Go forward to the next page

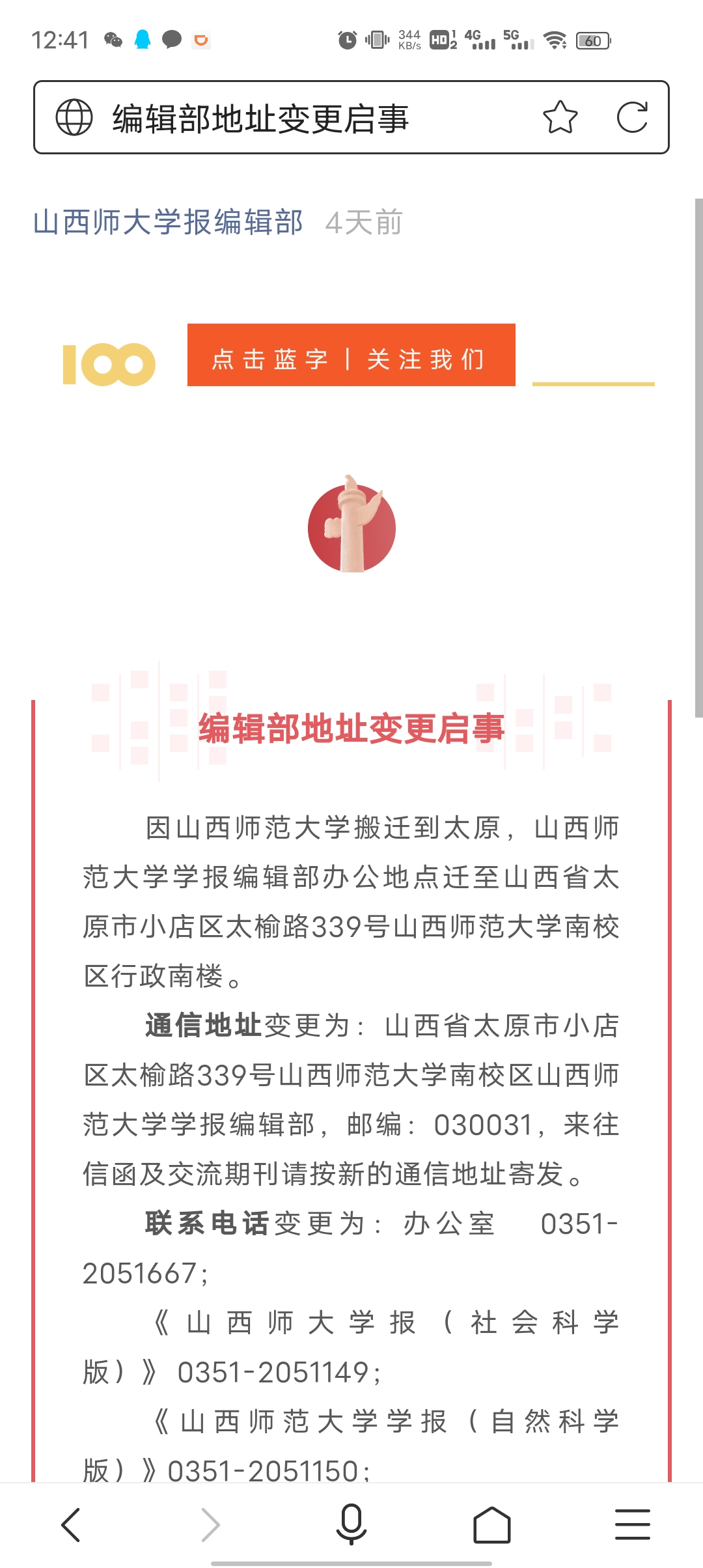coord(210,1524)
